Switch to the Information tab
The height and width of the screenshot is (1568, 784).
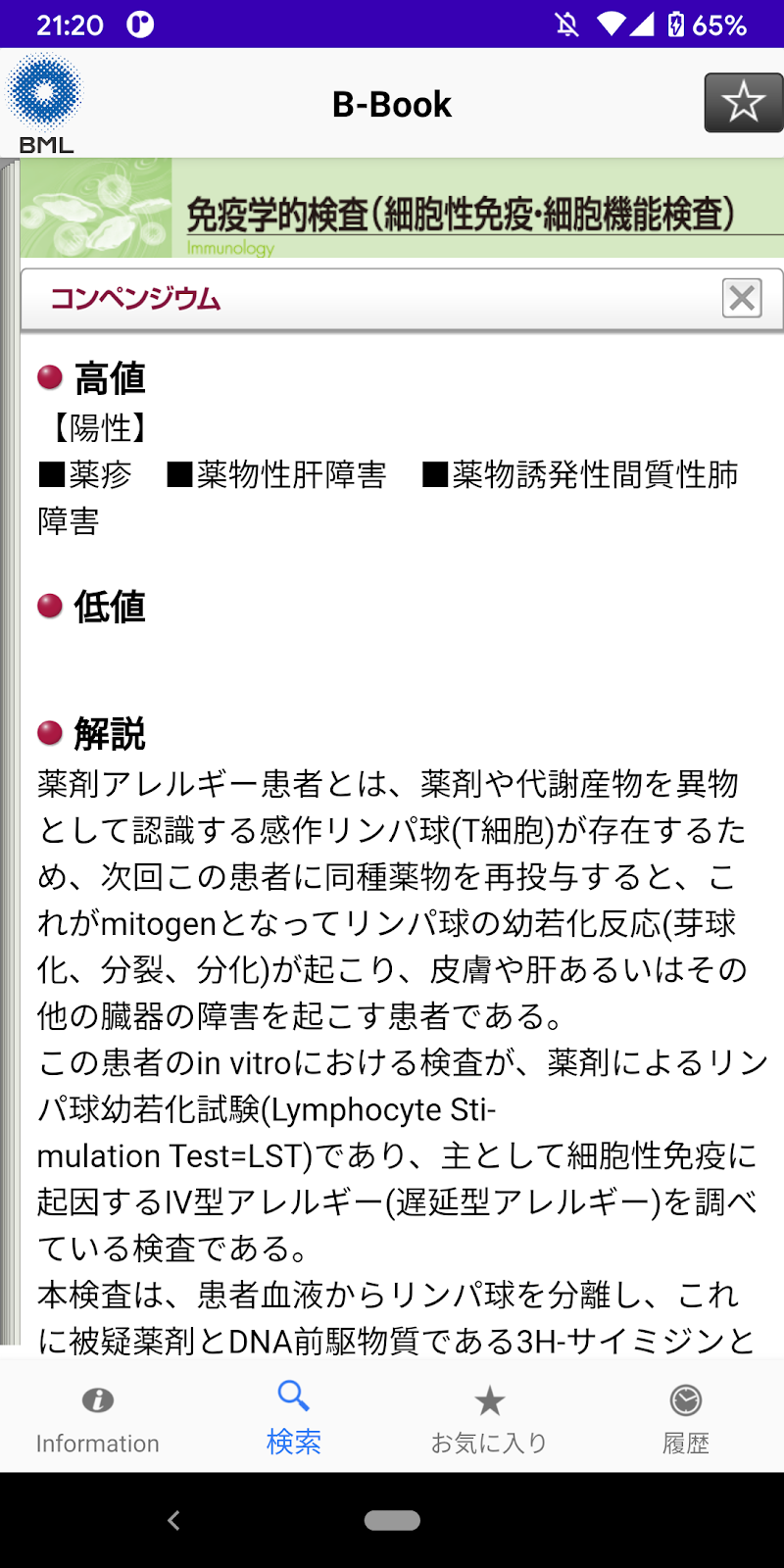(x=97, y=1418)
